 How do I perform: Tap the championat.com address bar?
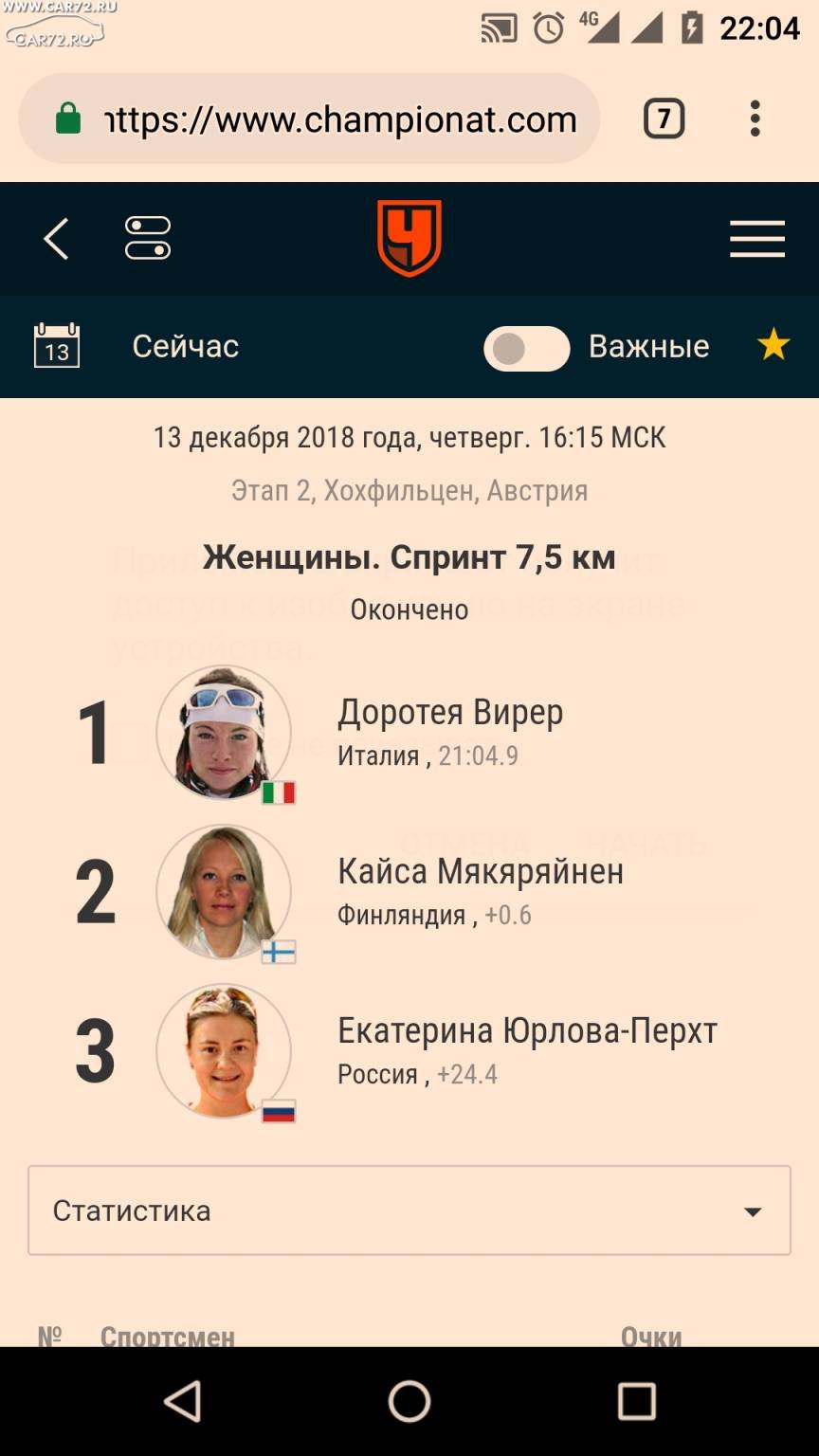(x=309, y=119)
